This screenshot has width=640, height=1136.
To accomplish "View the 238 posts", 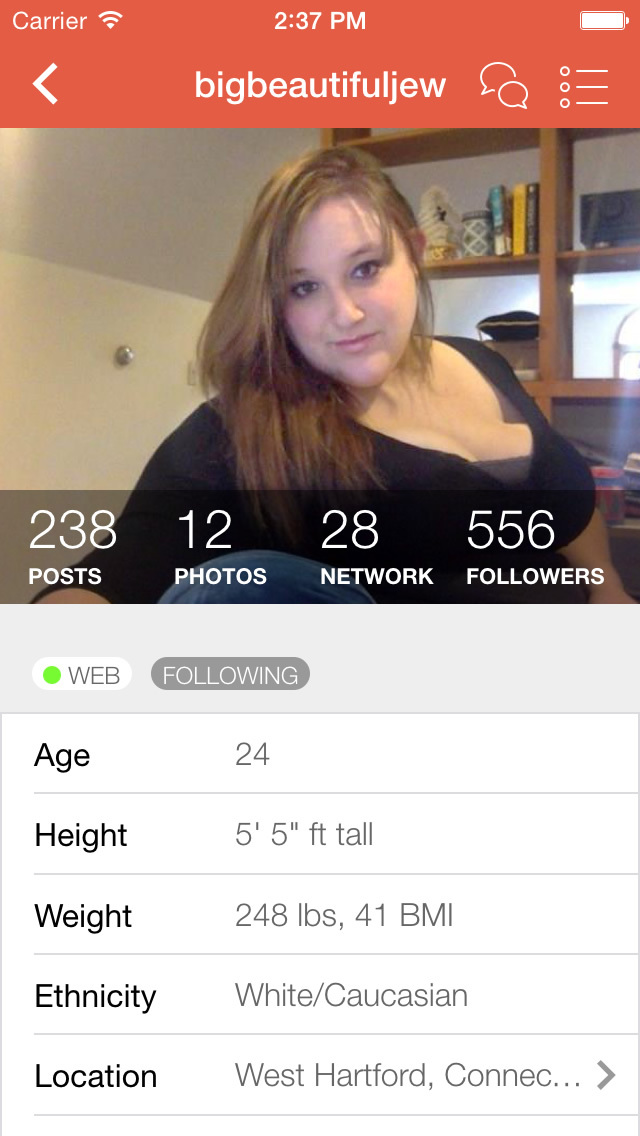I will tap(72, 547).
